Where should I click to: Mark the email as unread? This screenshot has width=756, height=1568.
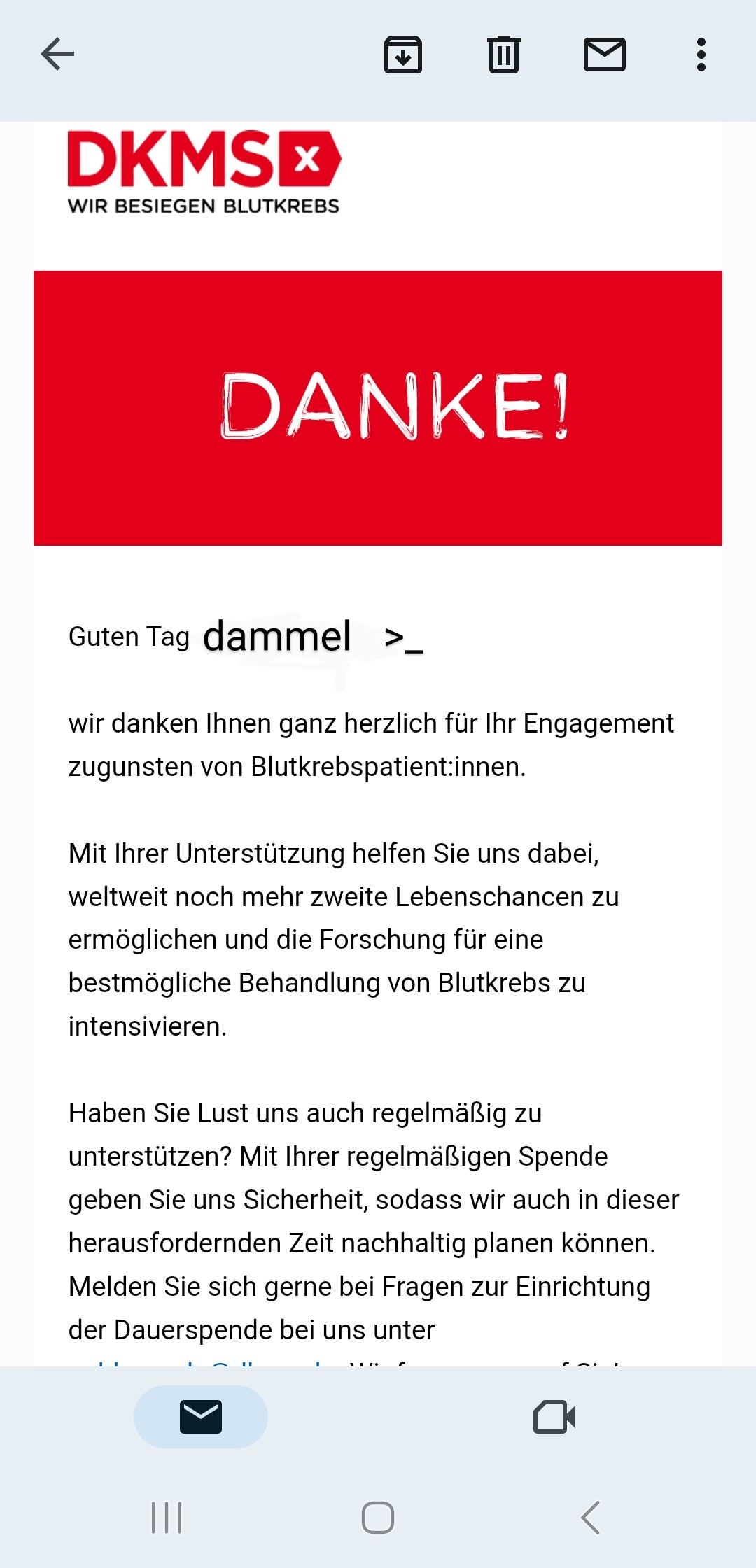(604, 55)
